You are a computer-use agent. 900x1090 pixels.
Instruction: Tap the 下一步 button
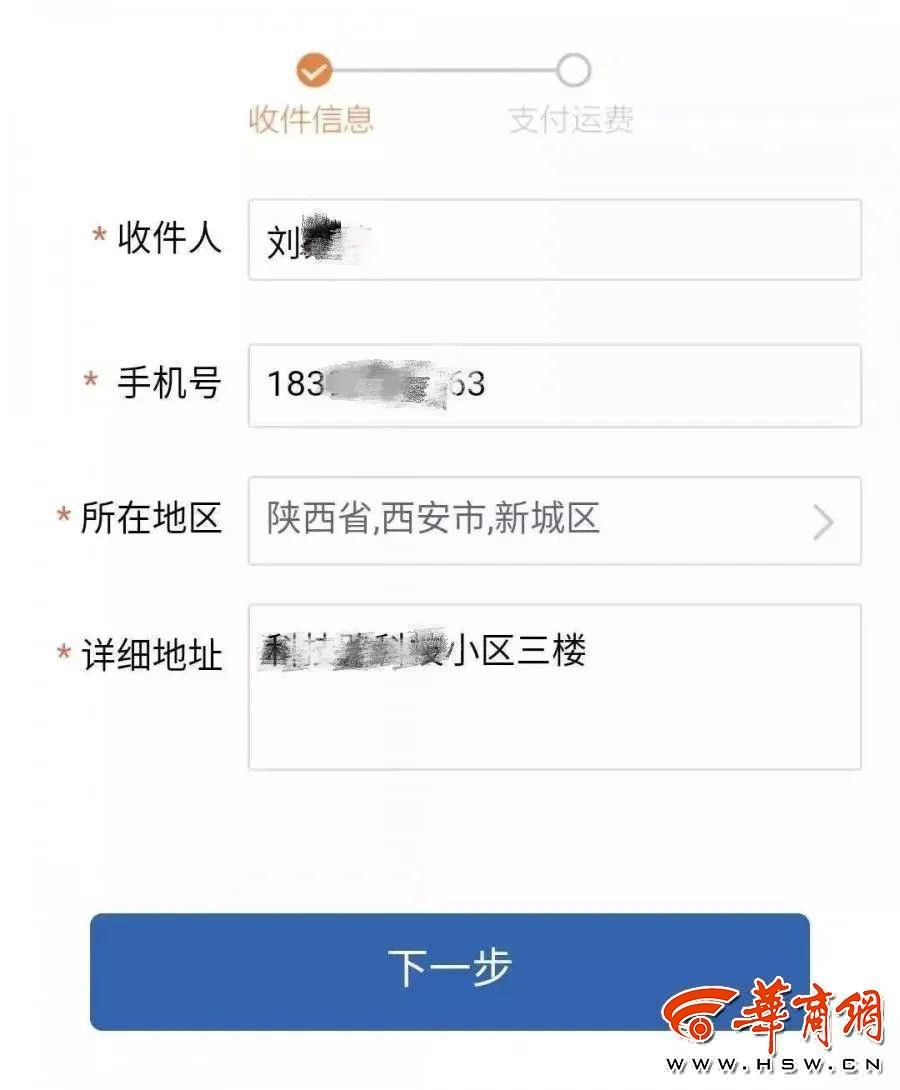coord(449,970)
